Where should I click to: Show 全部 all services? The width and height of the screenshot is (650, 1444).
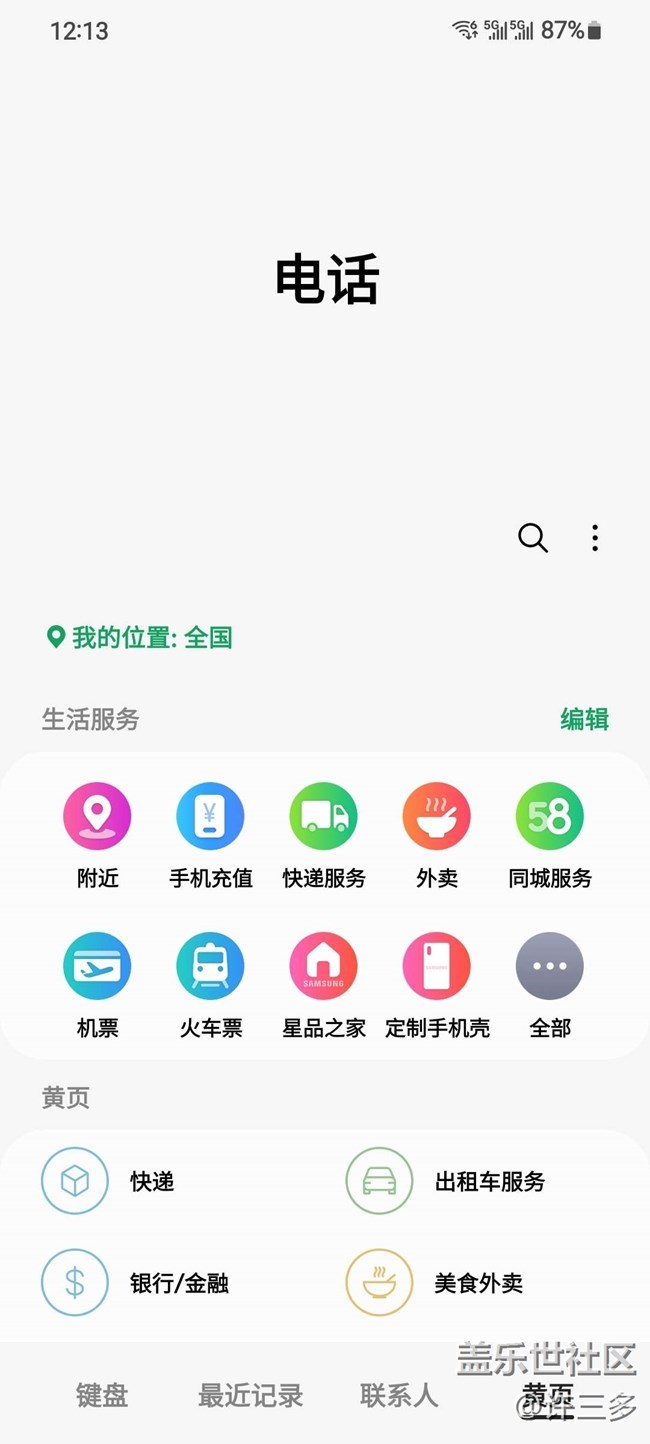(x=550, y=986)
